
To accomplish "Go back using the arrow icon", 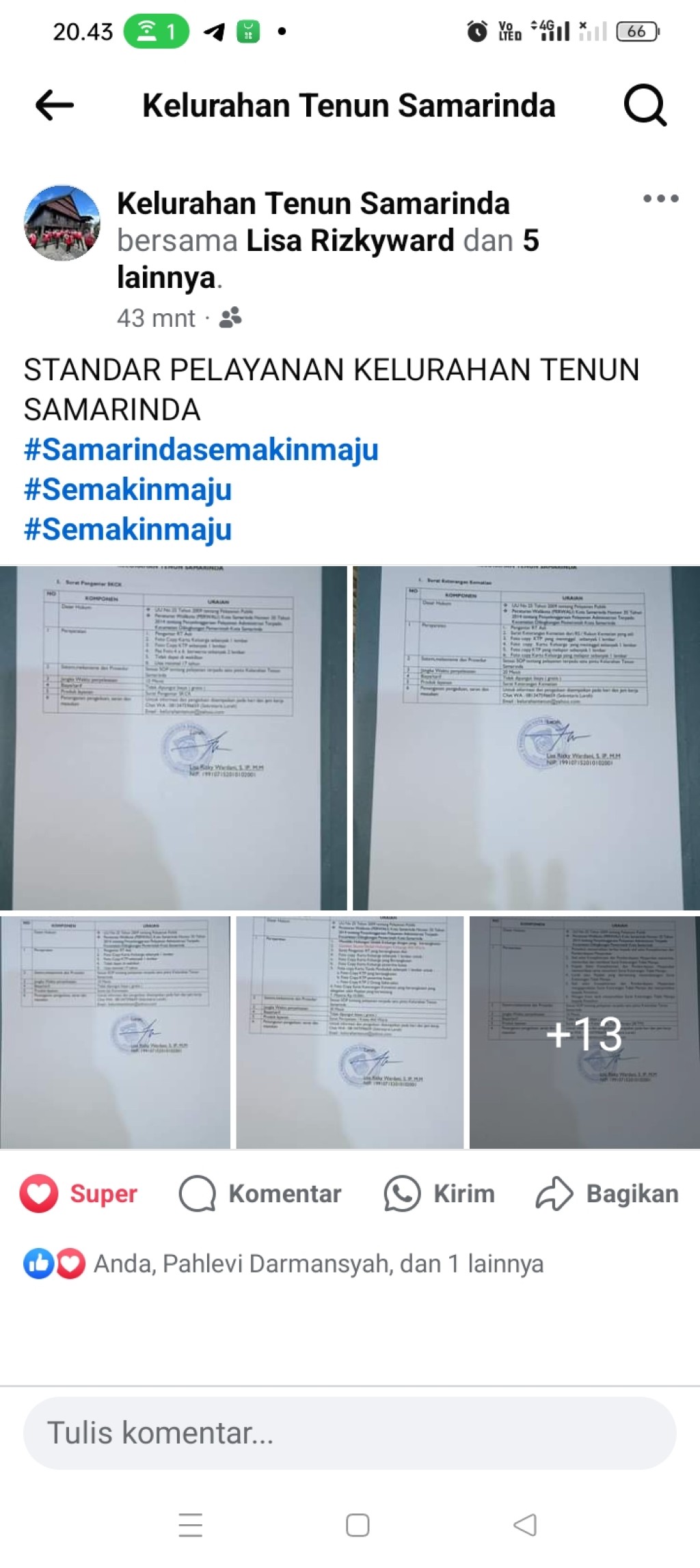I will point(54,105).
